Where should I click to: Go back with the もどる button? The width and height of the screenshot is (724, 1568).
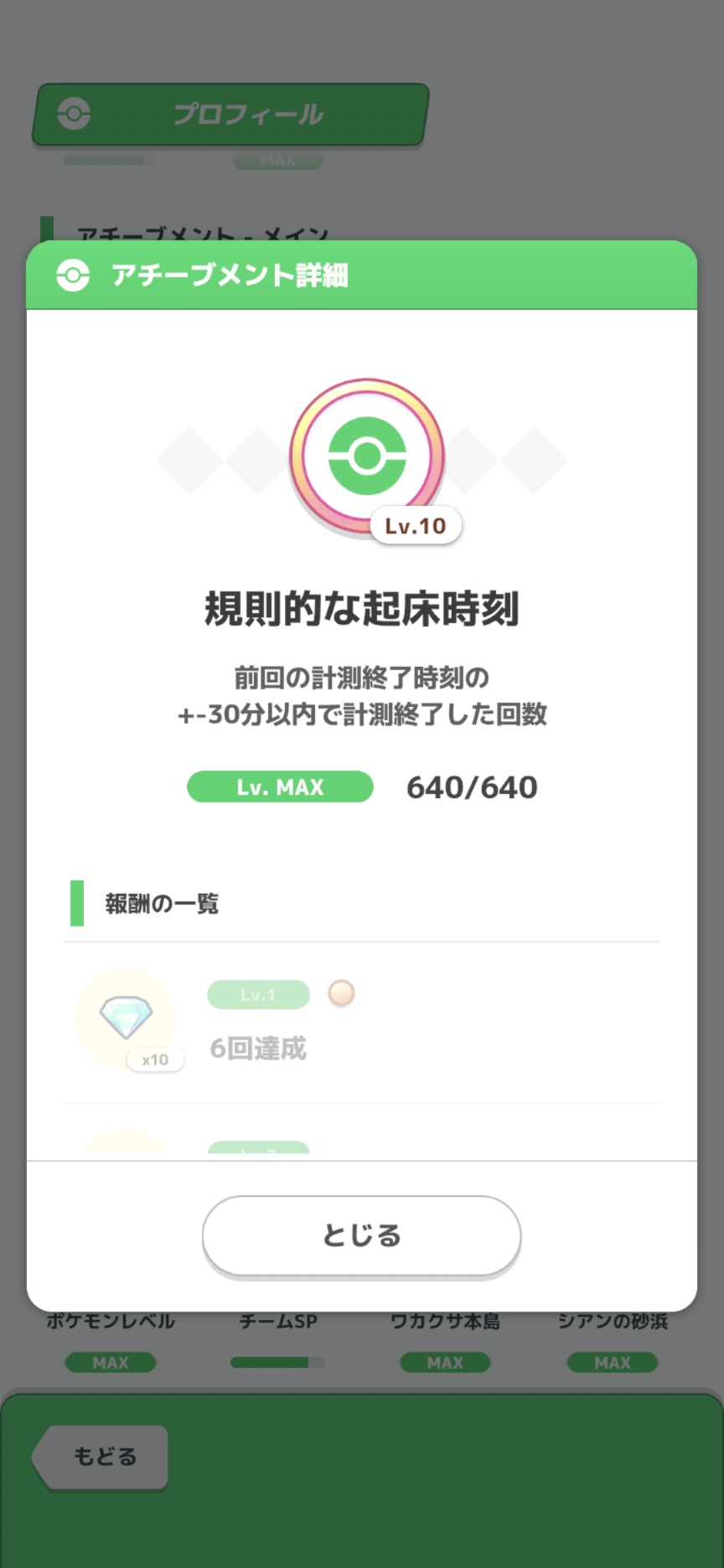[x=103, y=1457]
